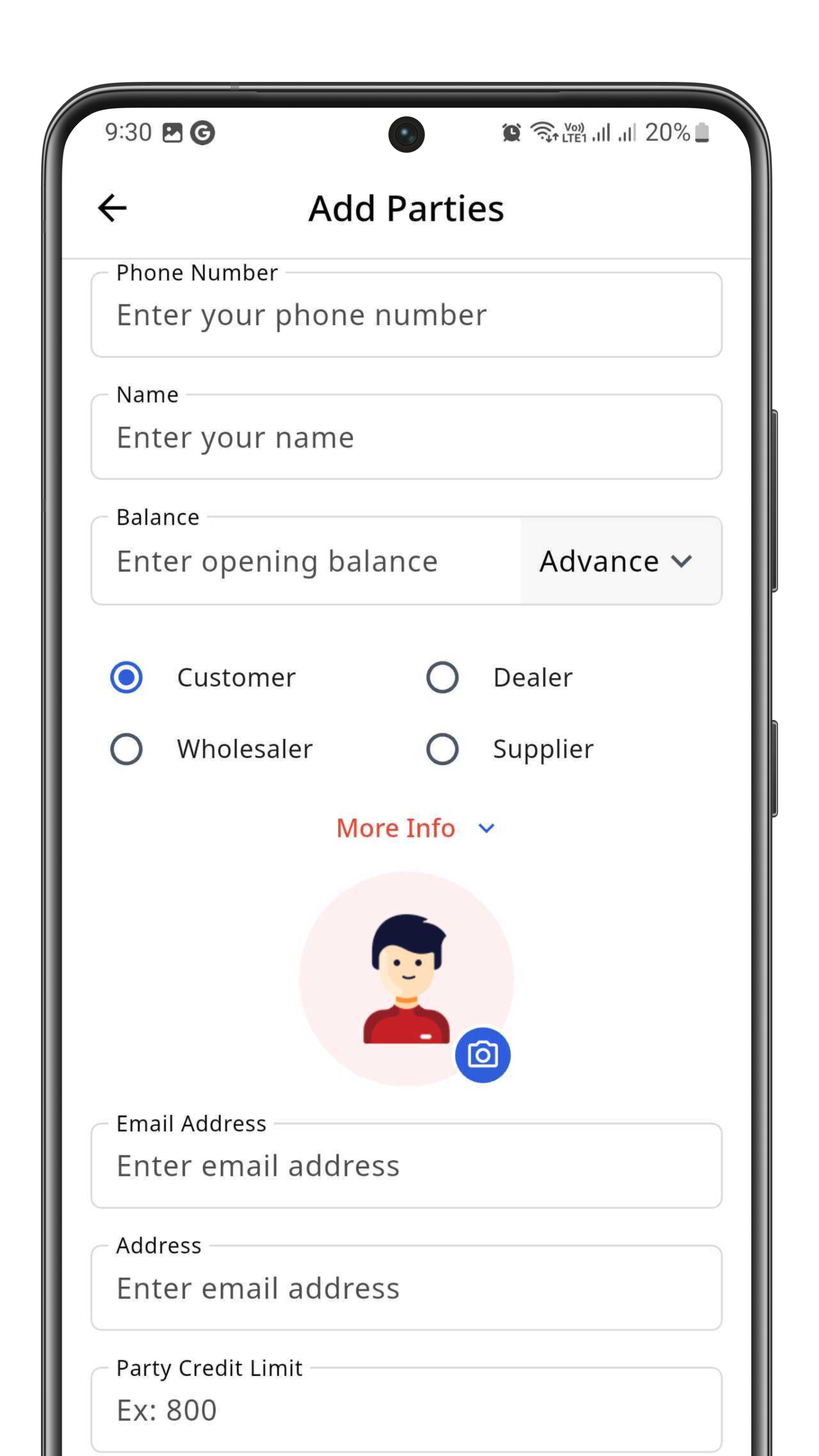This screenshot has width=819, height=1456.
Task: Select Wholesaler as party type
Action: coord(126,749)
